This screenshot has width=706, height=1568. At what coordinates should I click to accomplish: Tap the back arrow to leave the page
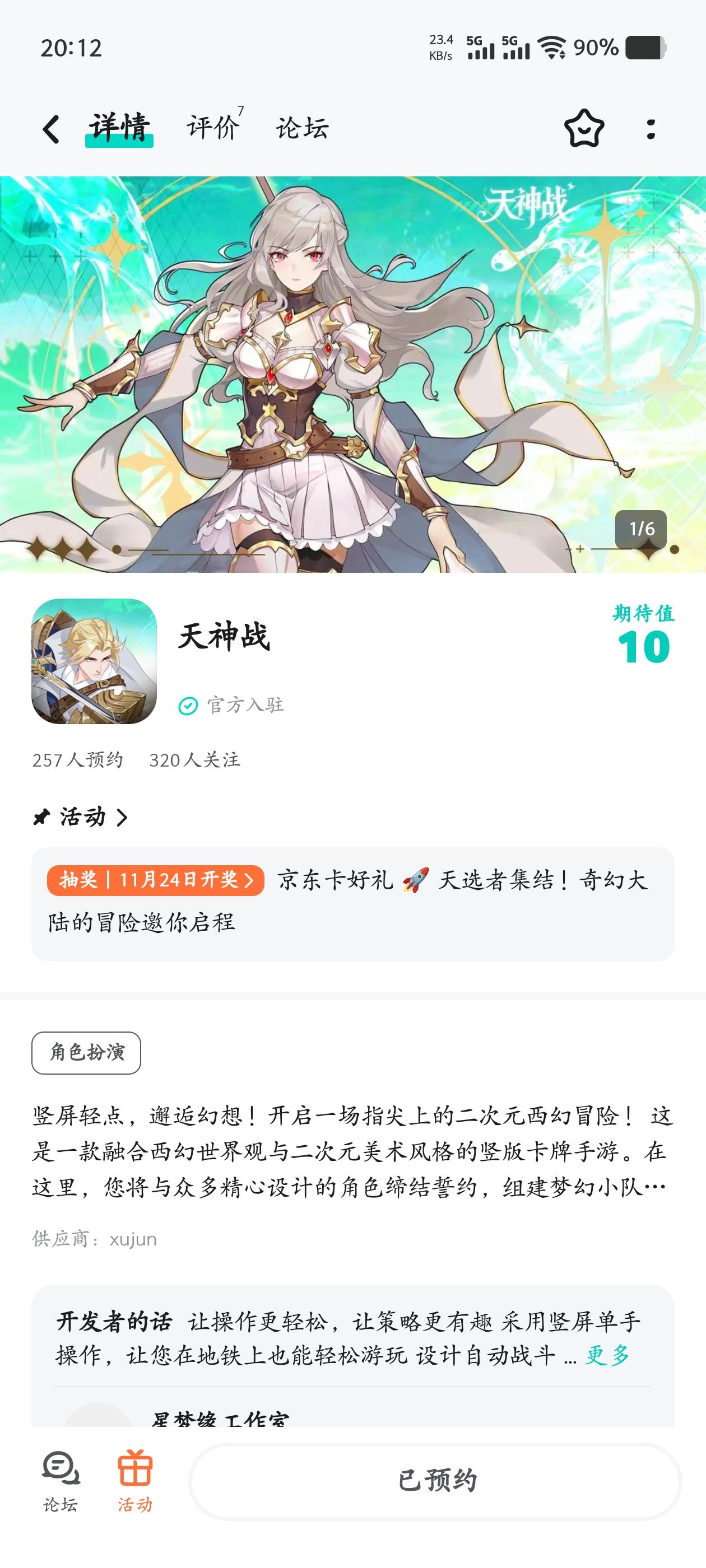point(51,128)
